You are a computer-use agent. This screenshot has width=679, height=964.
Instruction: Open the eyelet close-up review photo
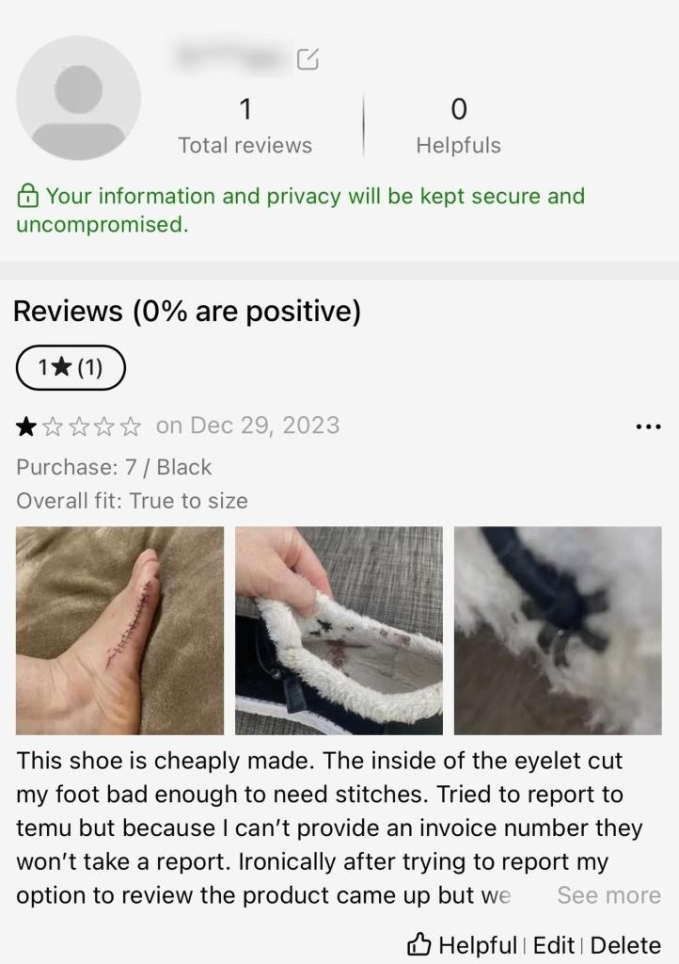[558, 630]
